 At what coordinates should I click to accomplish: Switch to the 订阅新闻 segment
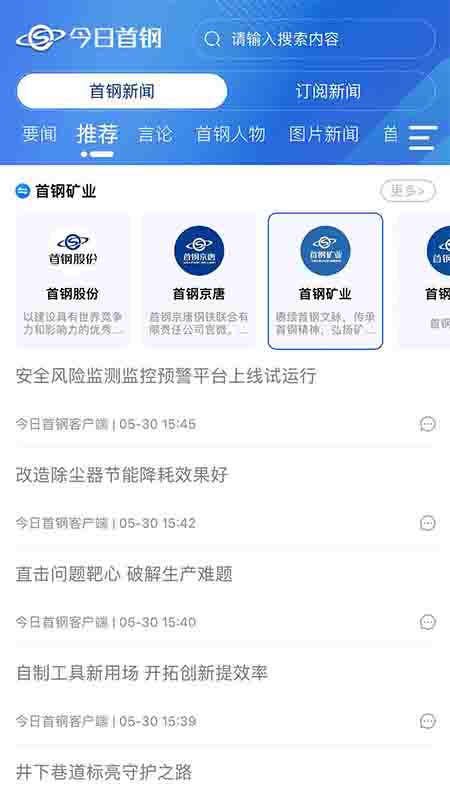pyautogui.click(x=328, y=91)
